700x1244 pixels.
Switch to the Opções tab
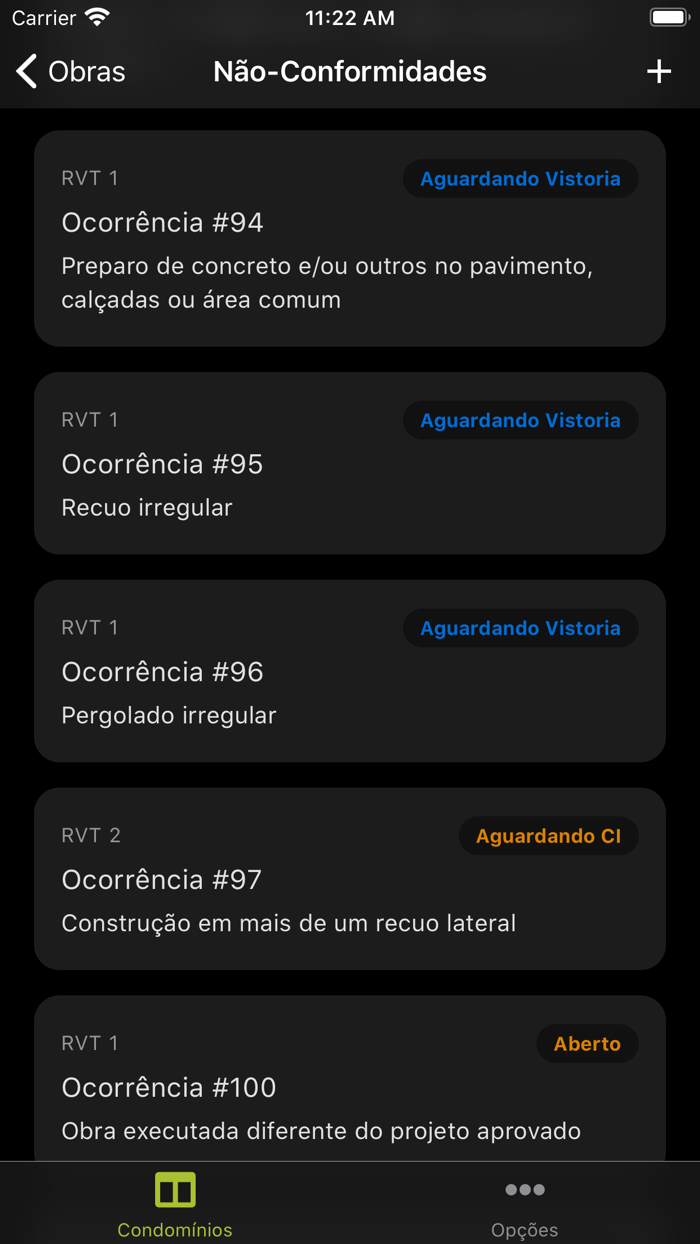(x=524, y=1204)
